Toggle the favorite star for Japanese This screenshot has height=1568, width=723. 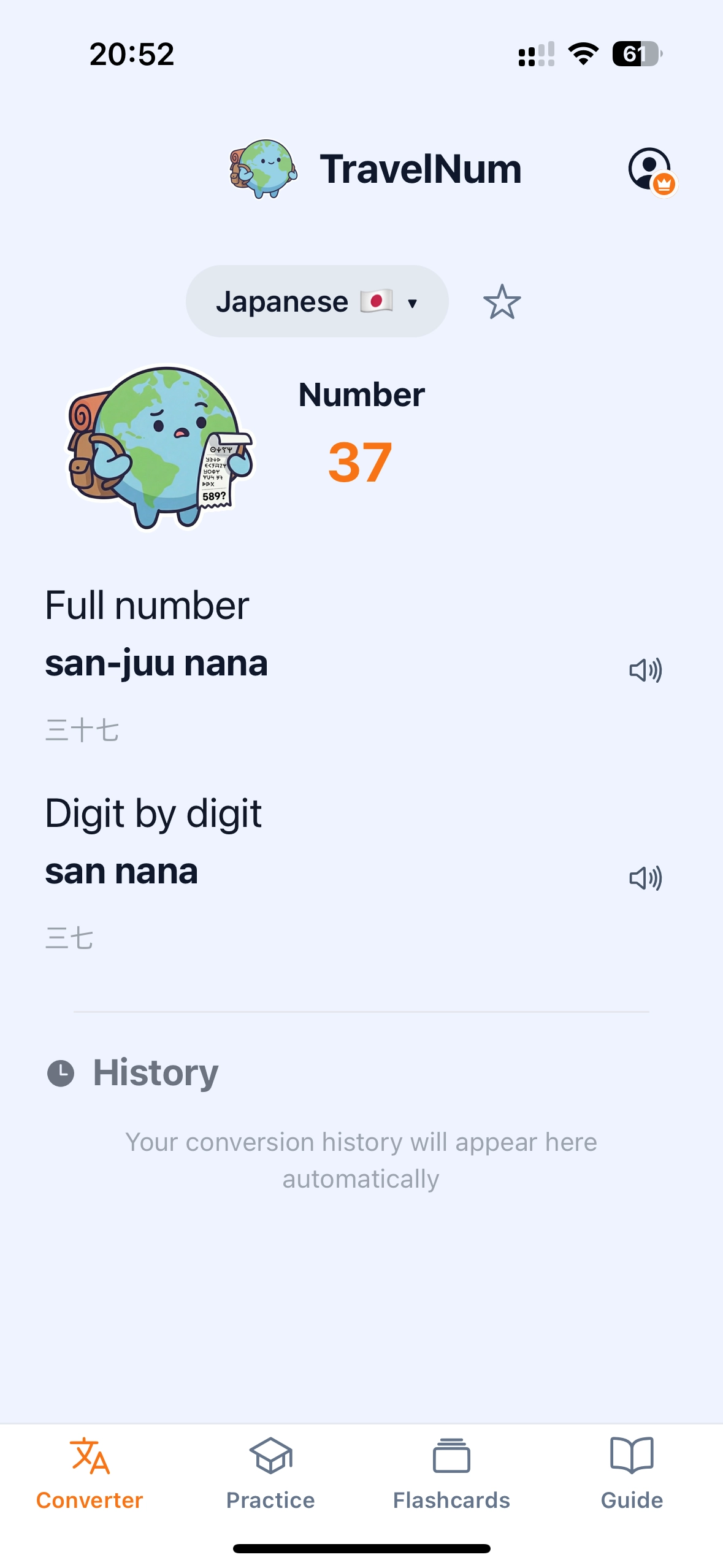click(x=503, y=301)
